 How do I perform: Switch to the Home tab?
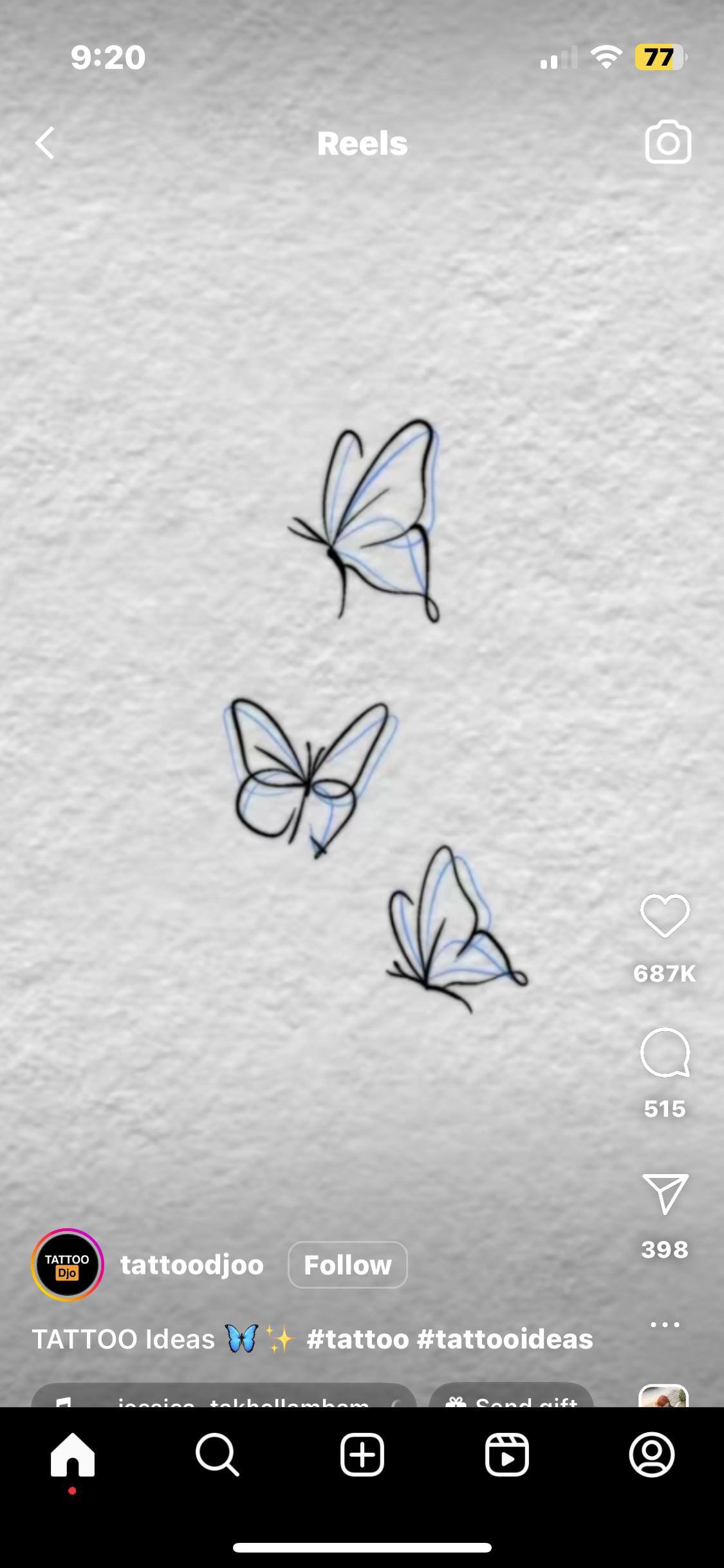coord(72,1455)
